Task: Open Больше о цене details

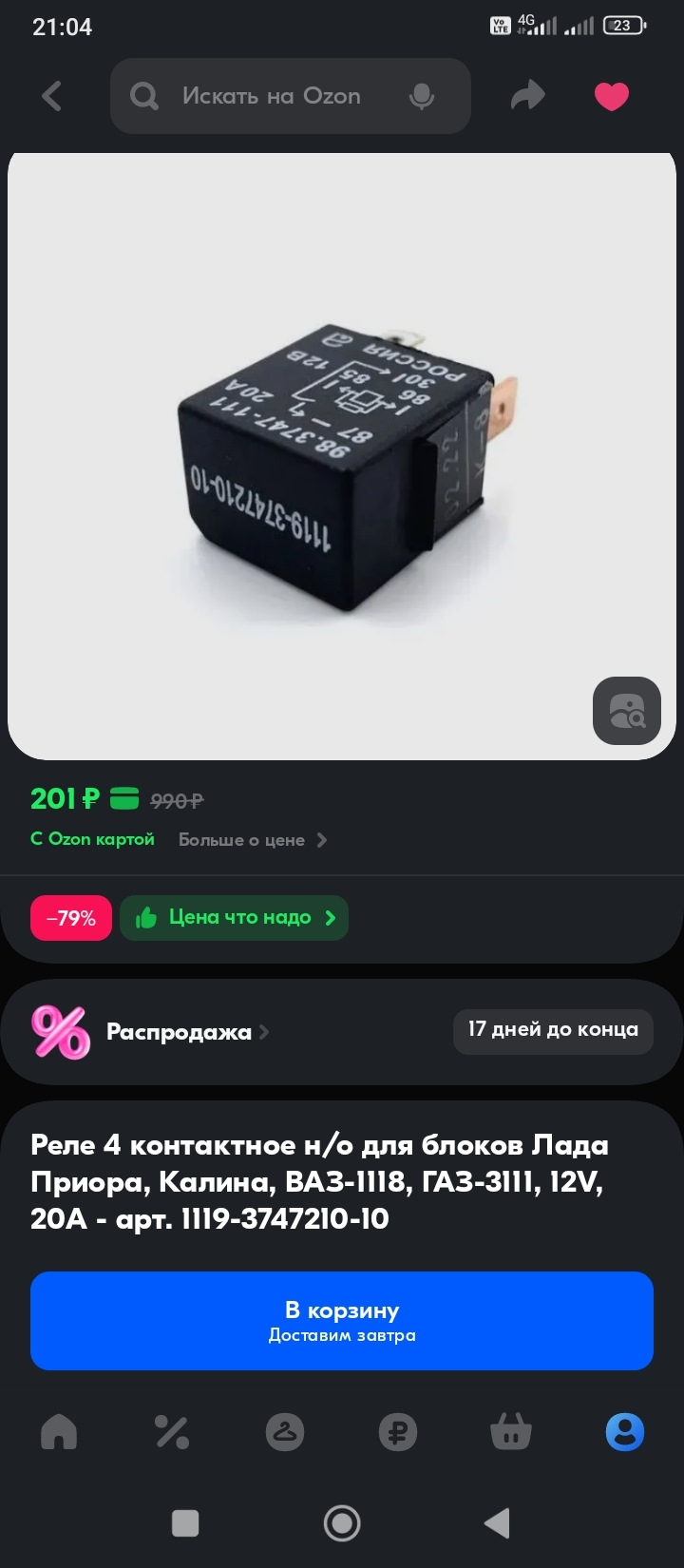Action: coord(252,840)
